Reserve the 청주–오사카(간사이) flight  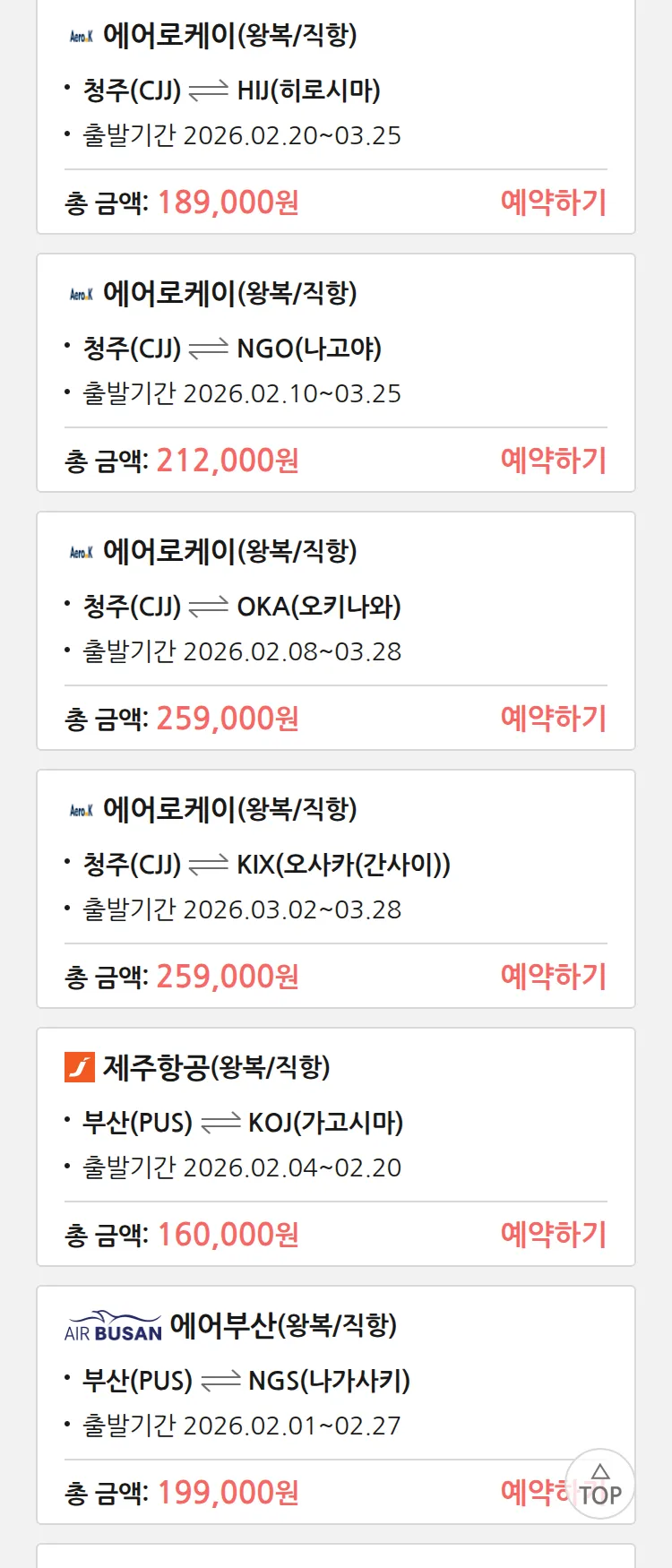point(553,977)
